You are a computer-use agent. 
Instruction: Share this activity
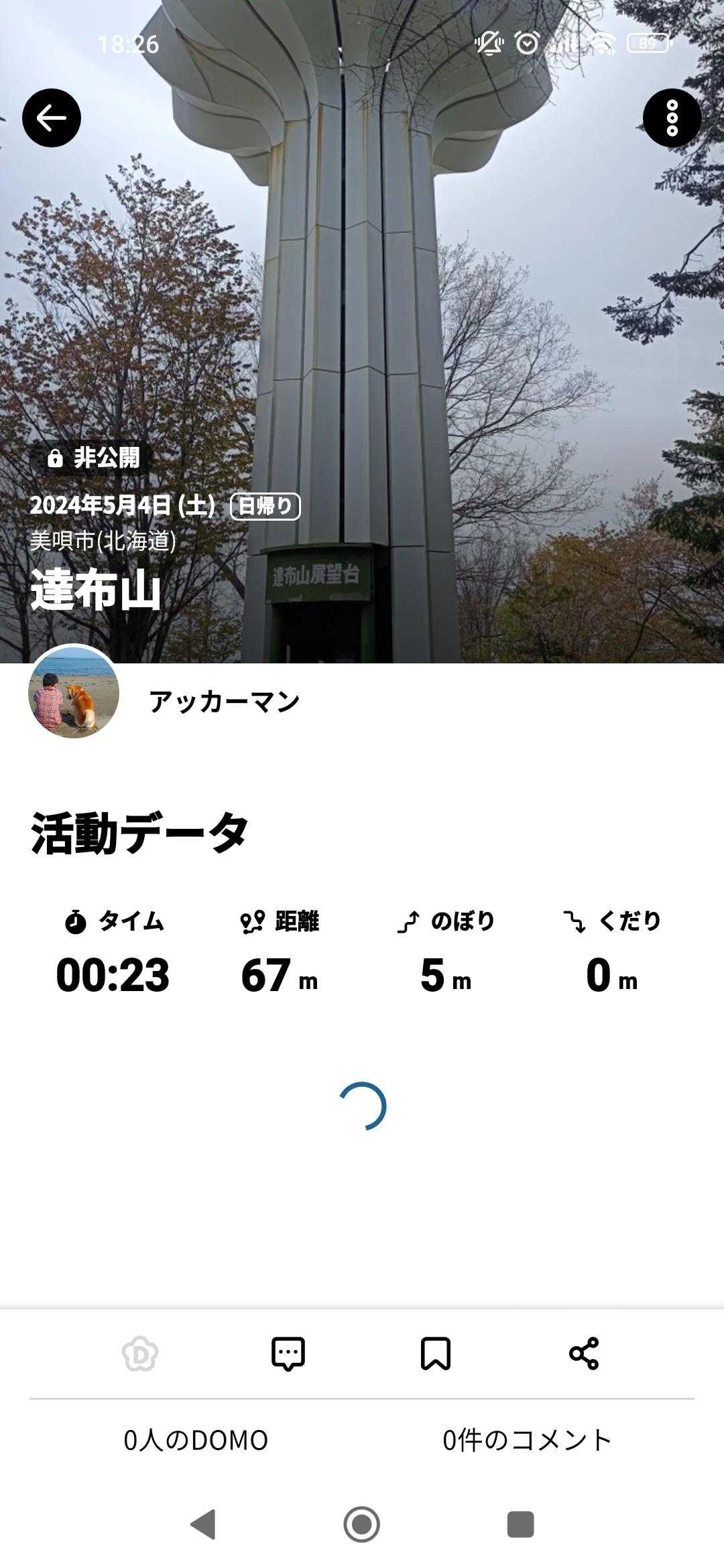coord(584,1354)
